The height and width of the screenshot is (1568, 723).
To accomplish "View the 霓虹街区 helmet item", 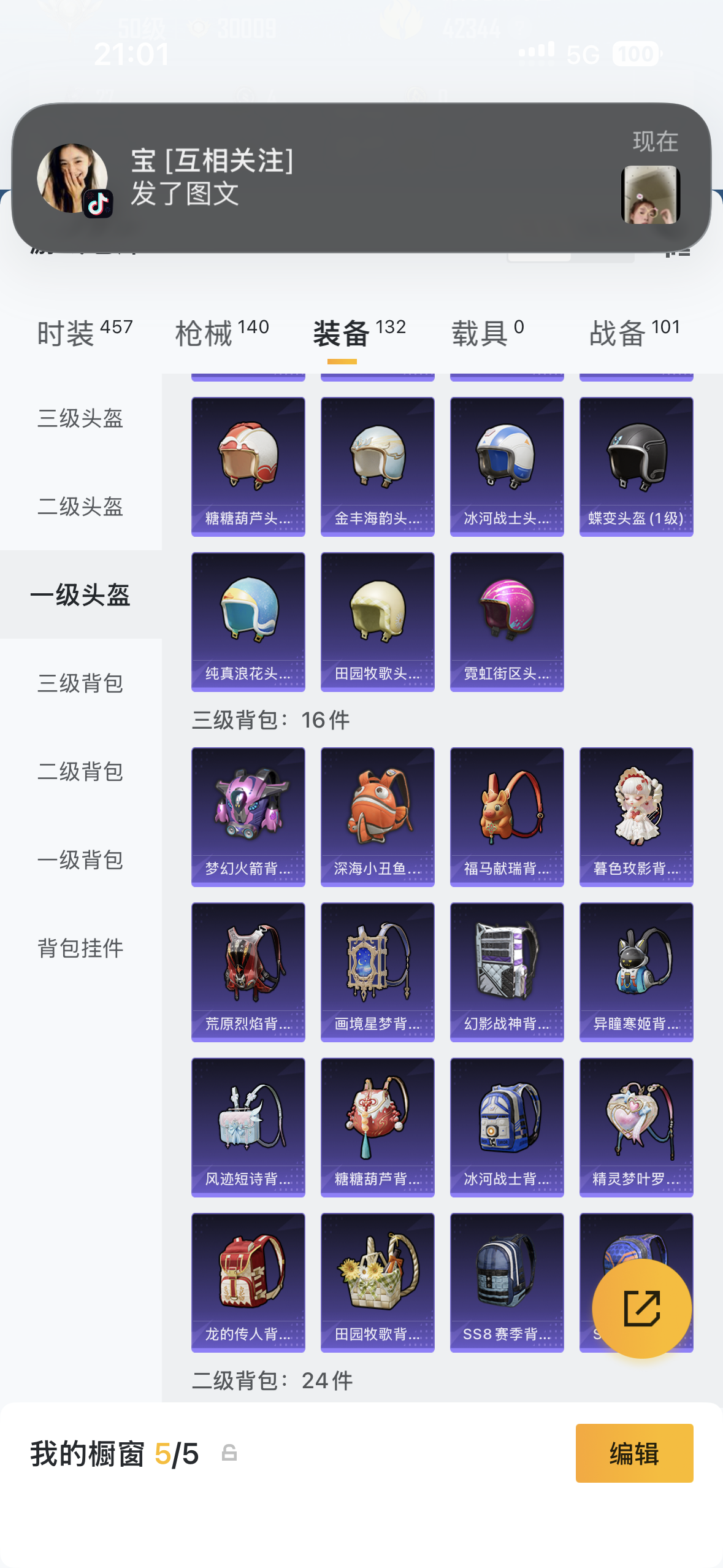I will (507, 621).
